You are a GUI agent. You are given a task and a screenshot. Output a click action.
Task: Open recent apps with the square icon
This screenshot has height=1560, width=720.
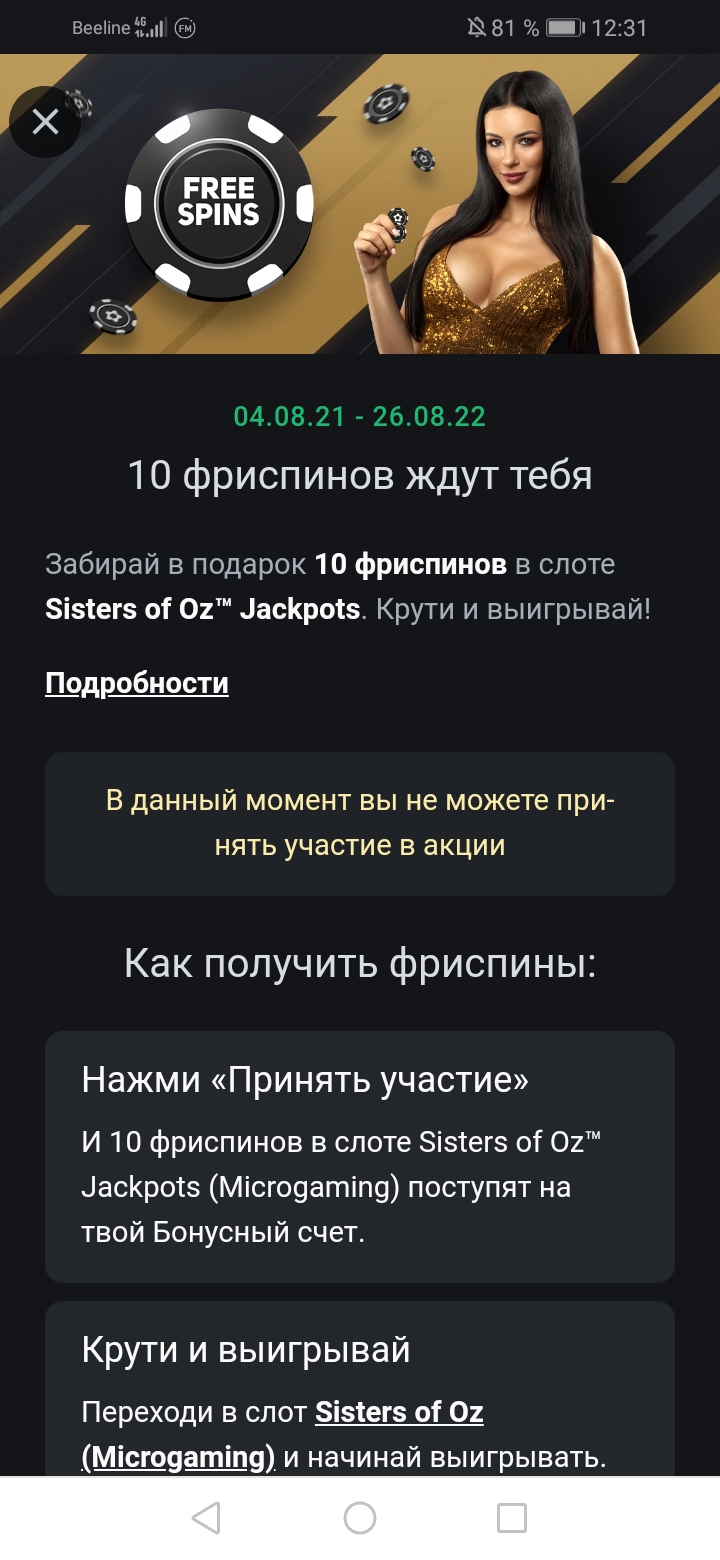coord(512,1518)
